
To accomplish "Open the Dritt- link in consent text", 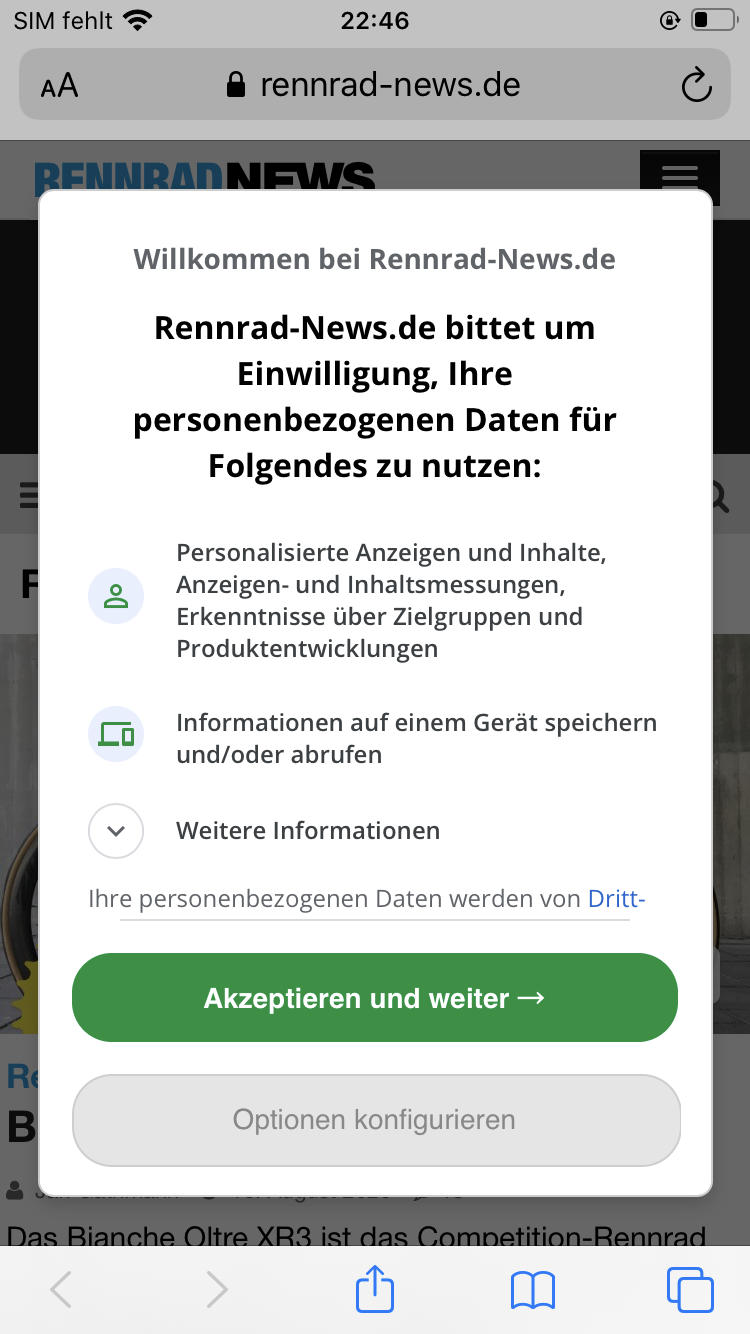I will coord(616,899).
